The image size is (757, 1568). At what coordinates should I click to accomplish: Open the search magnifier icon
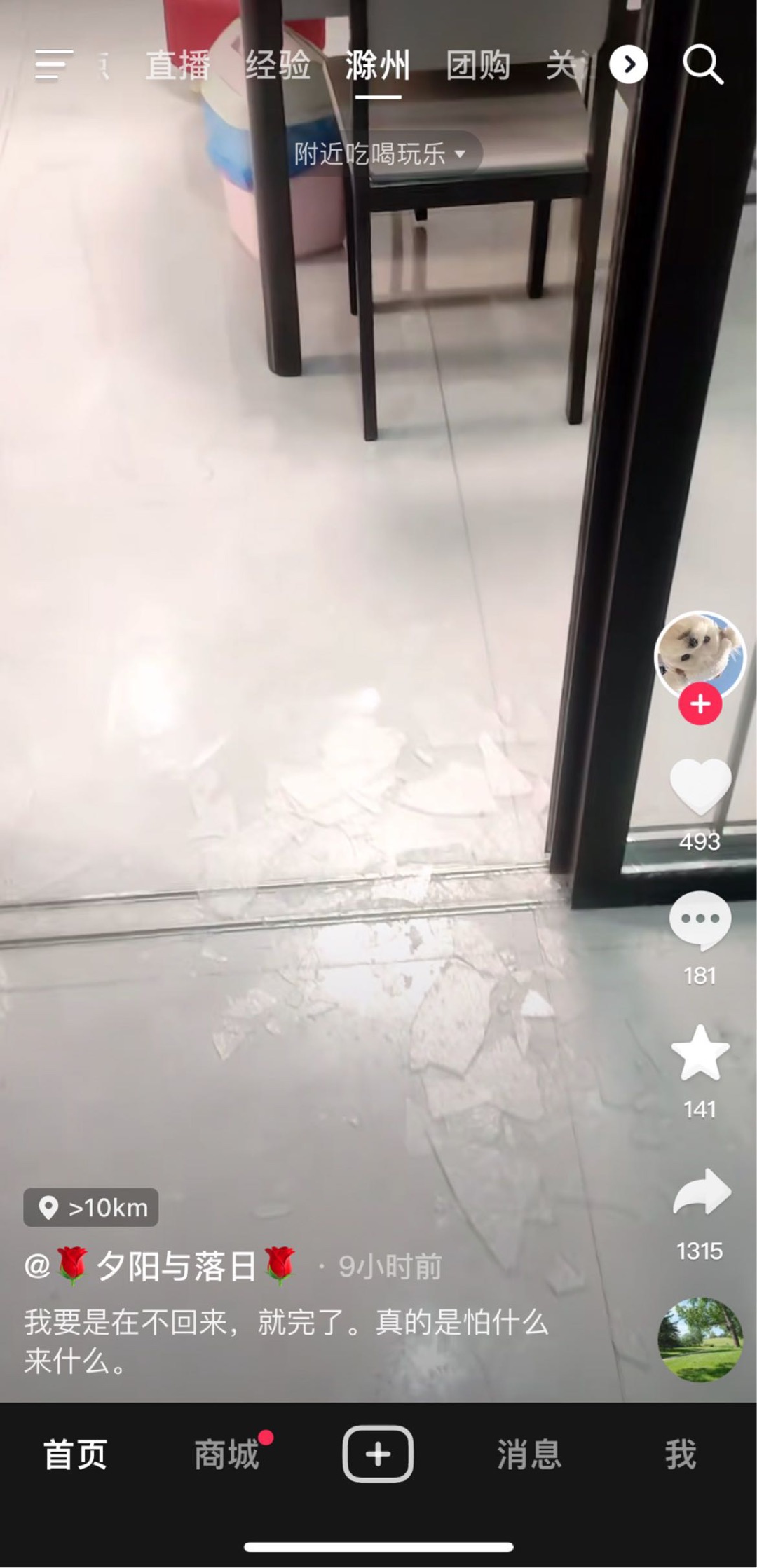point(703,65)
